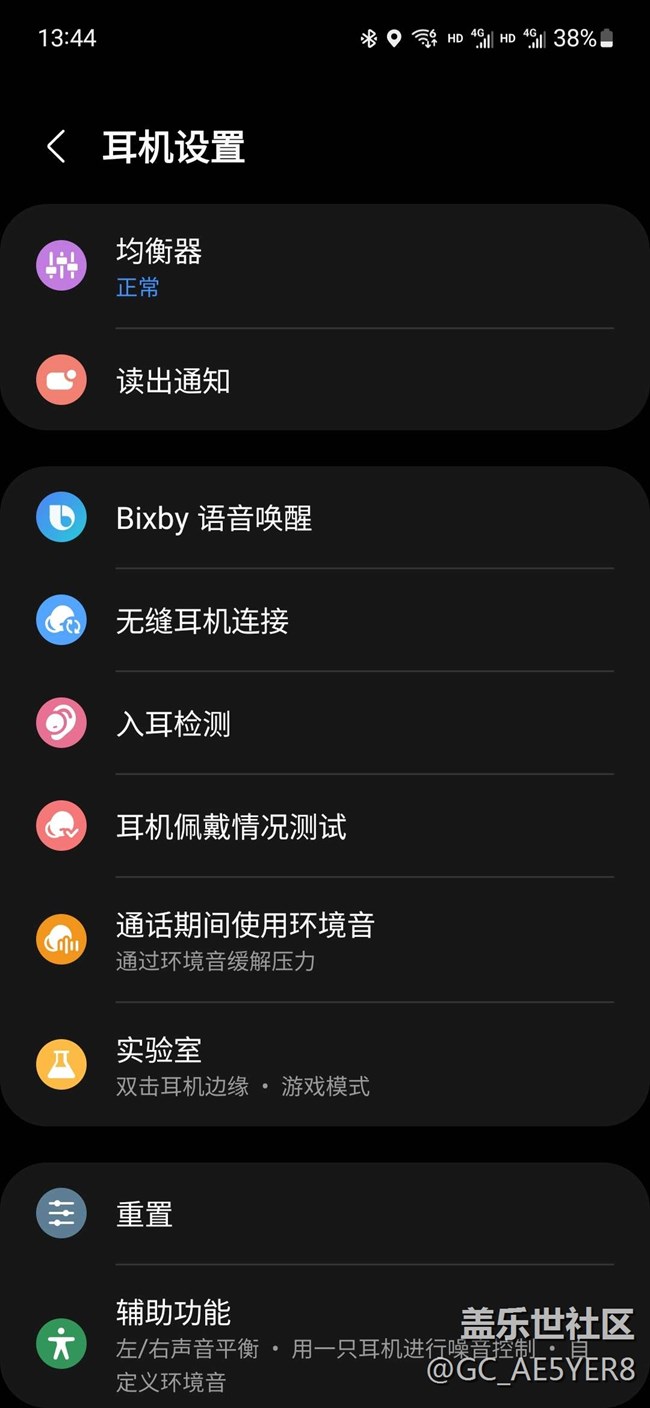Open 读出通知 settings

pyautogui.click(x=325, y=381)
